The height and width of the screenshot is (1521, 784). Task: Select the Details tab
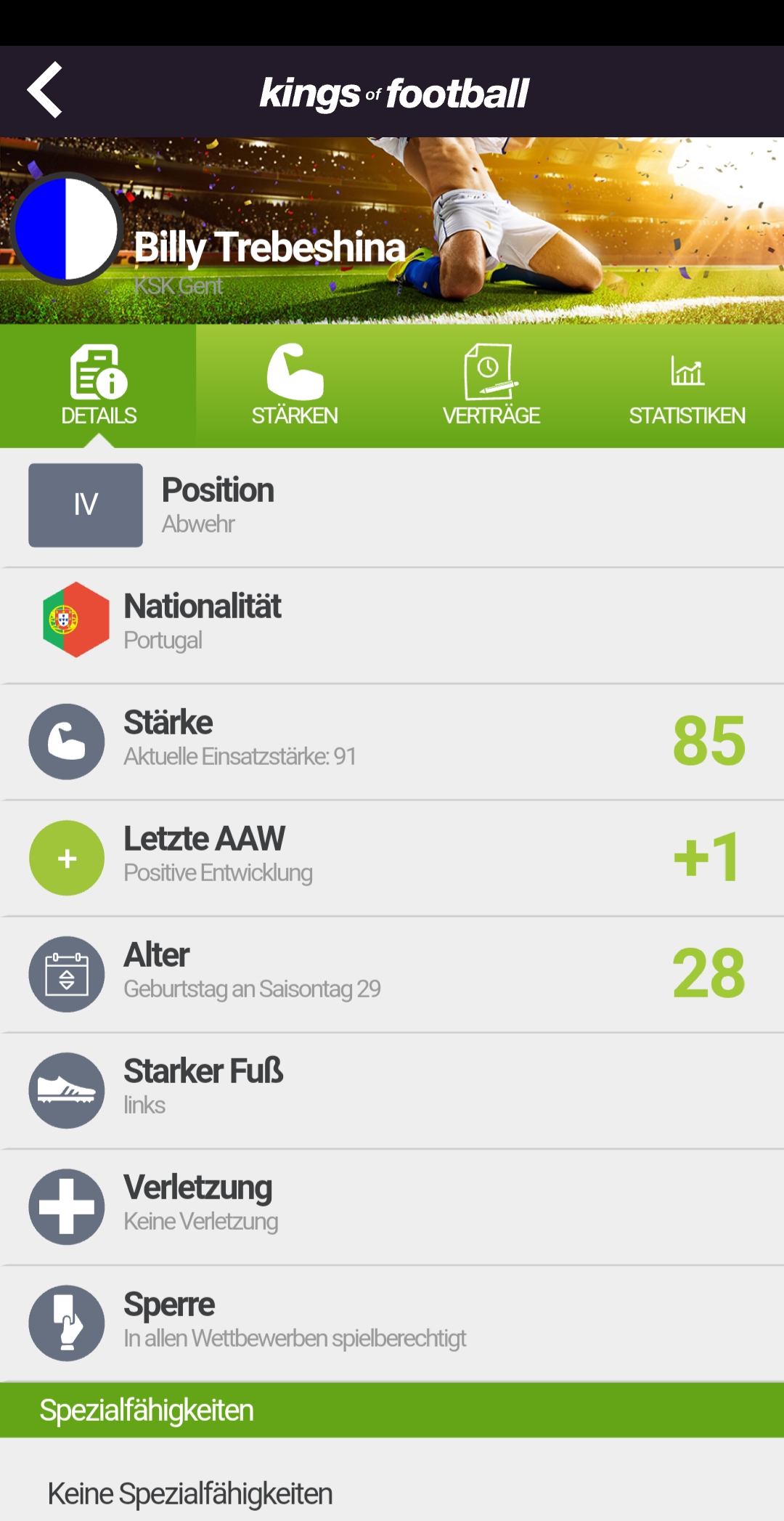(99, 386)
